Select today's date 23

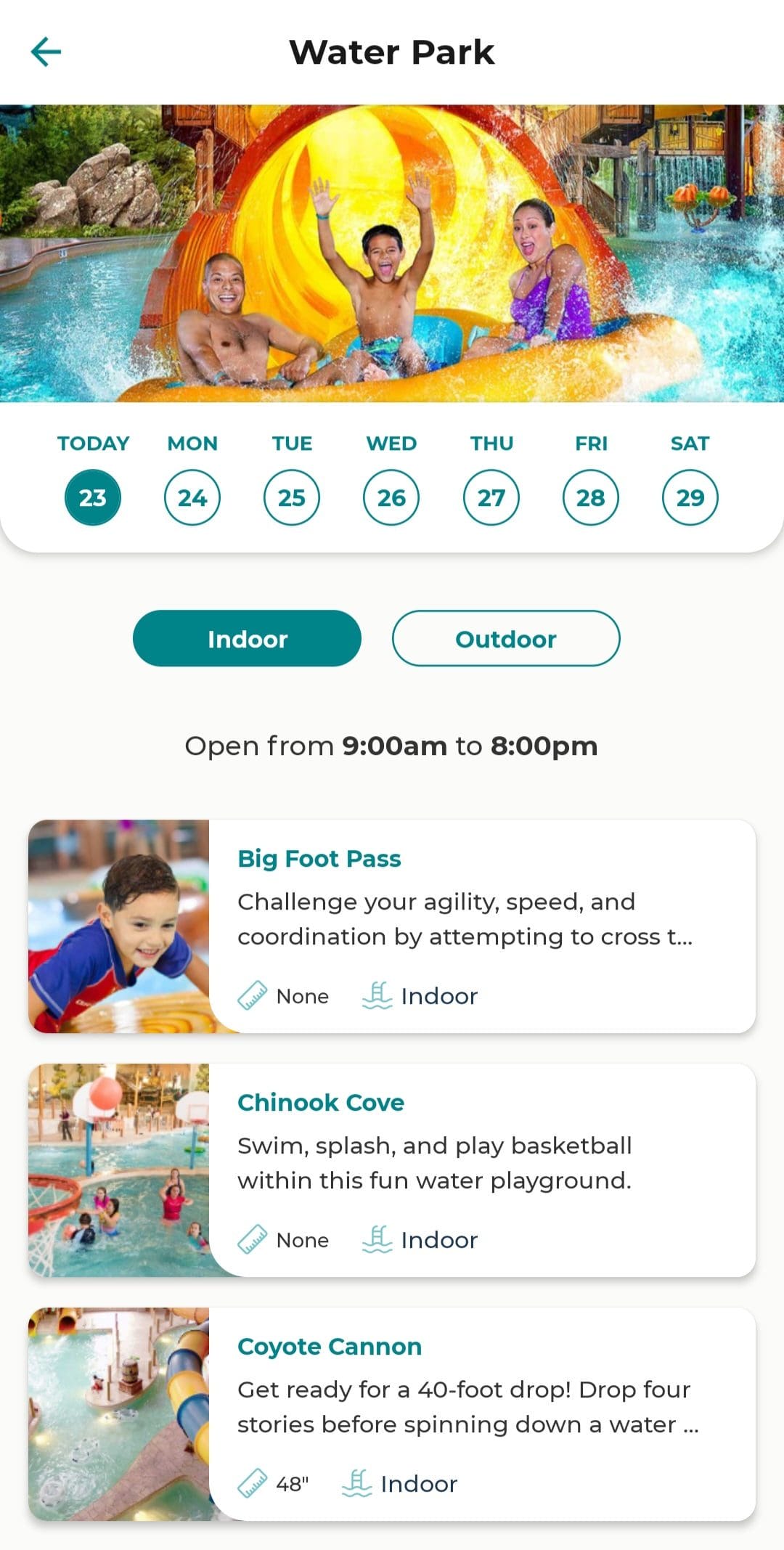[92, 497]
